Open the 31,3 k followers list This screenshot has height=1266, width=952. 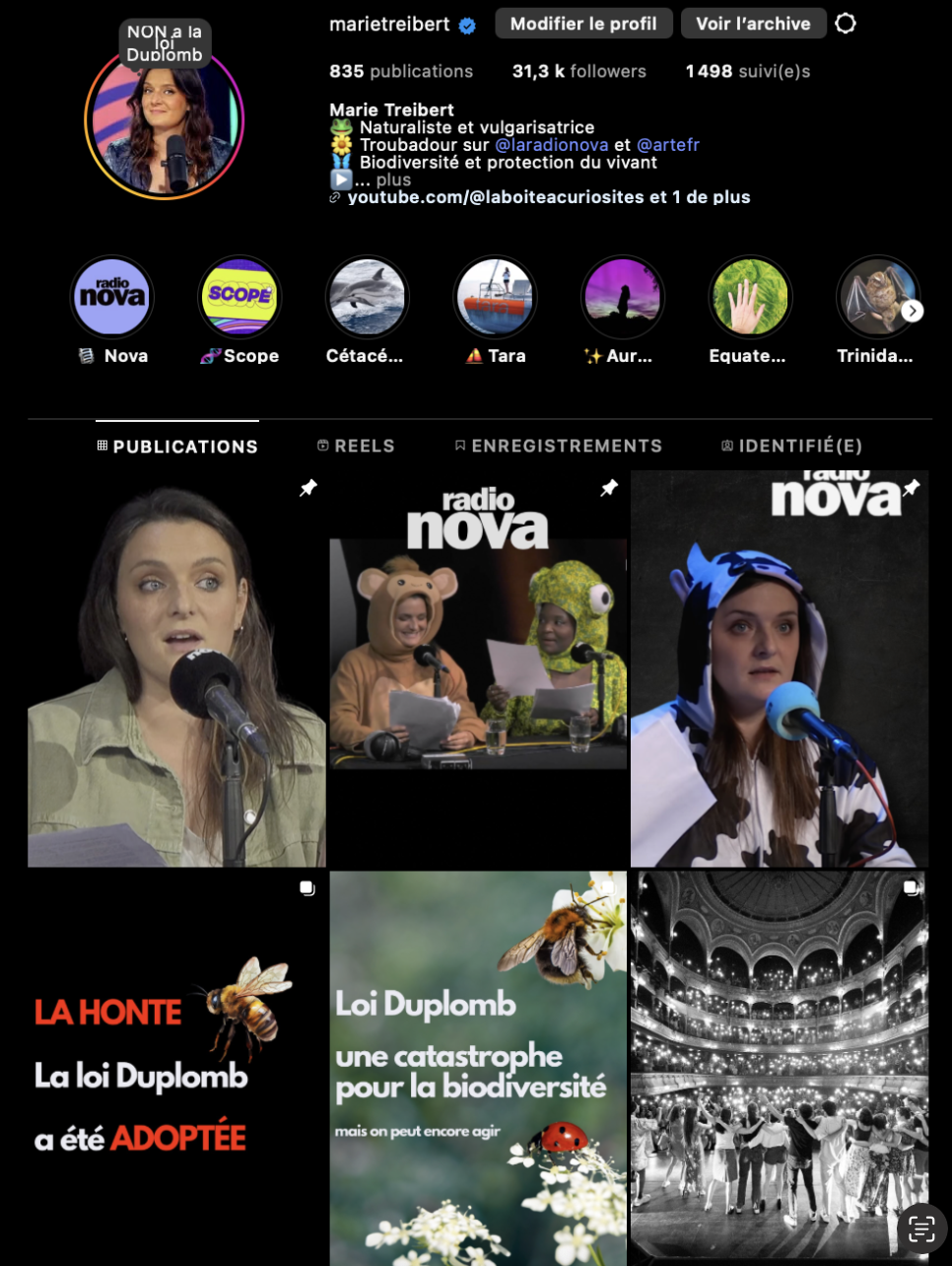pyautogui.click(x=578, y=71)
